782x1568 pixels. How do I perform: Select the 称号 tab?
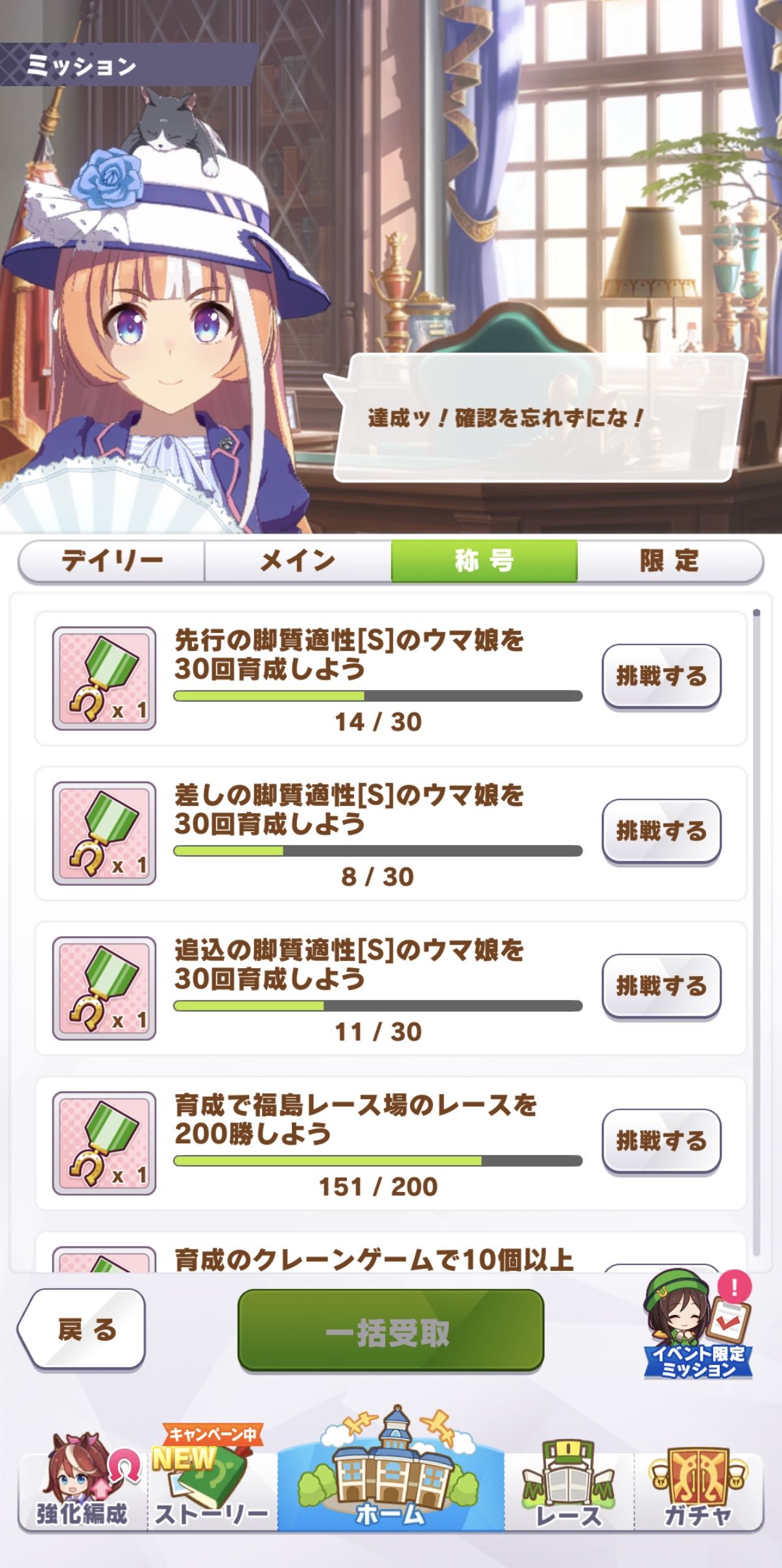click(x=484, y=561)
